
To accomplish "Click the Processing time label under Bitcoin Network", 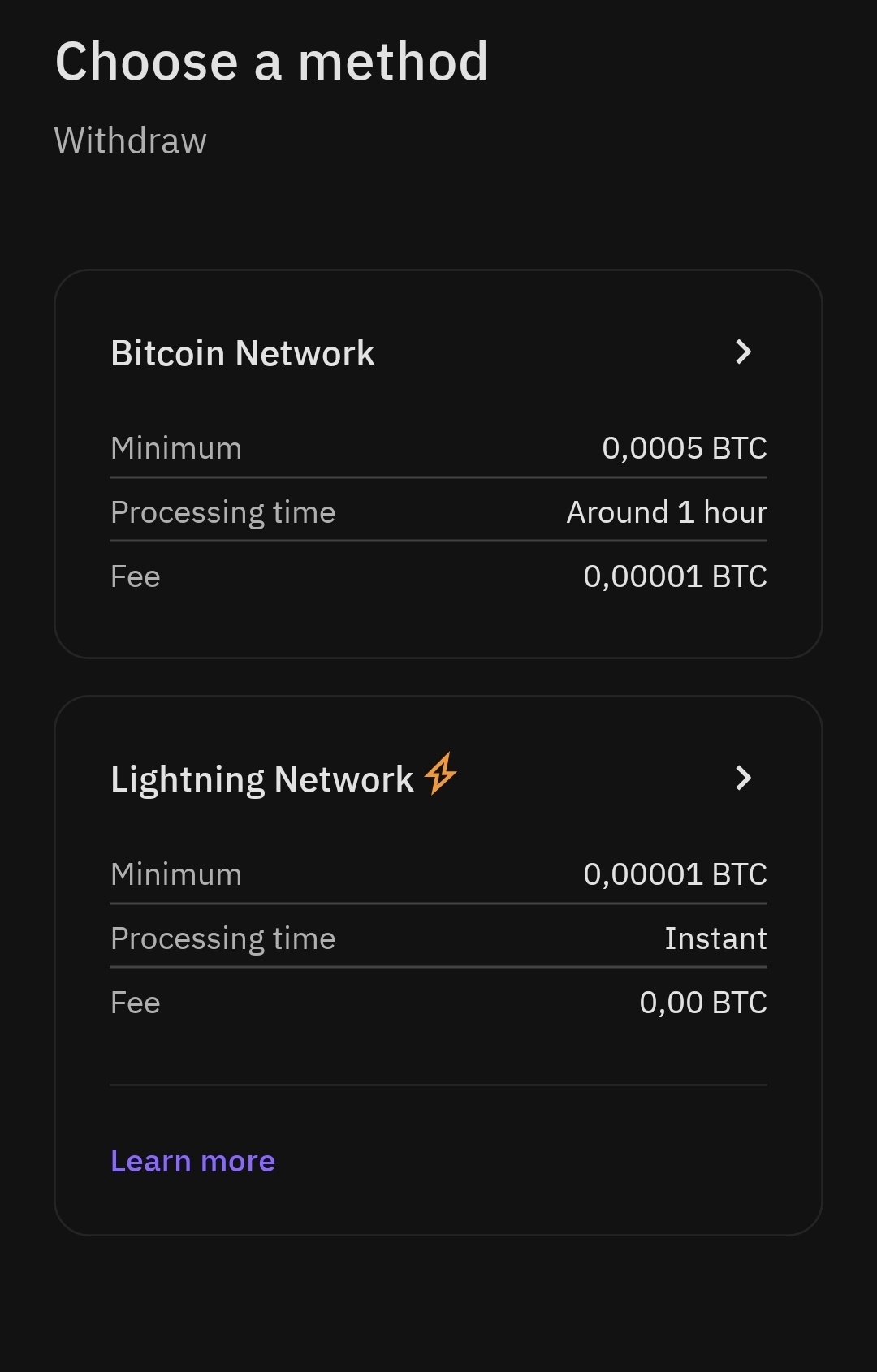I will click(222, 511).
